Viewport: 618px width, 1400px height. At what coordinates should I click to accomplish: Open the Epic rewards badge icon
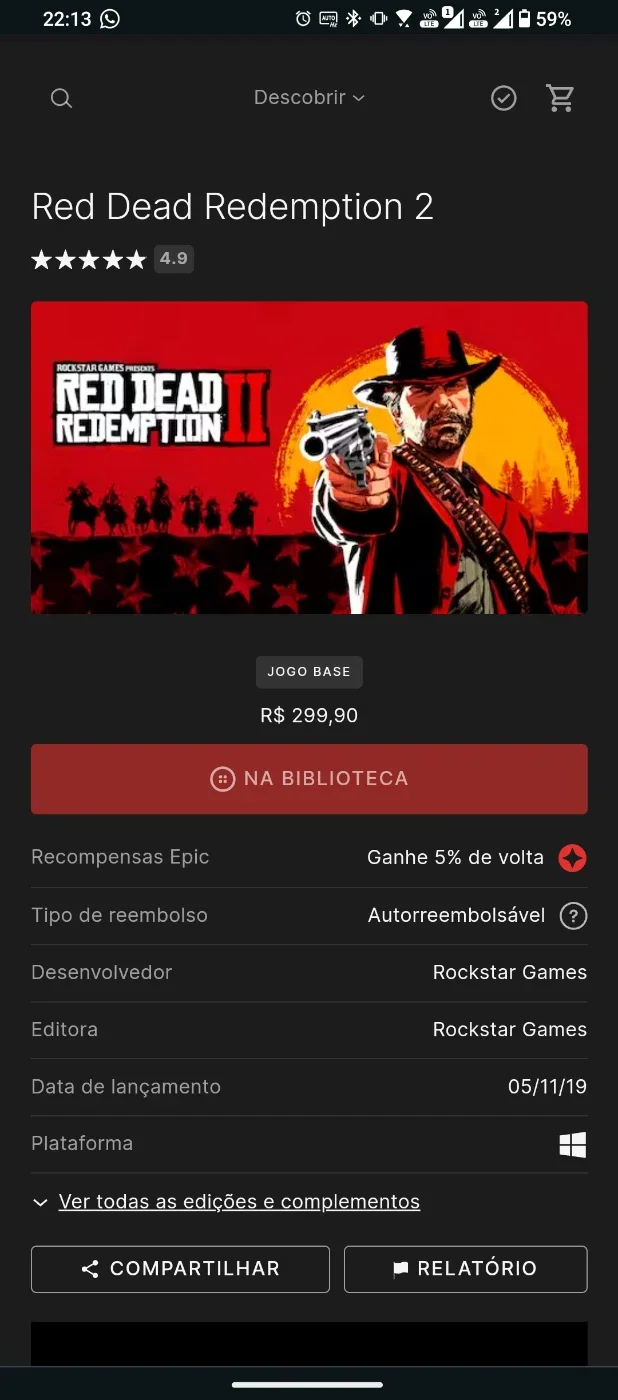pyautogui.click(x=572, y=858)
